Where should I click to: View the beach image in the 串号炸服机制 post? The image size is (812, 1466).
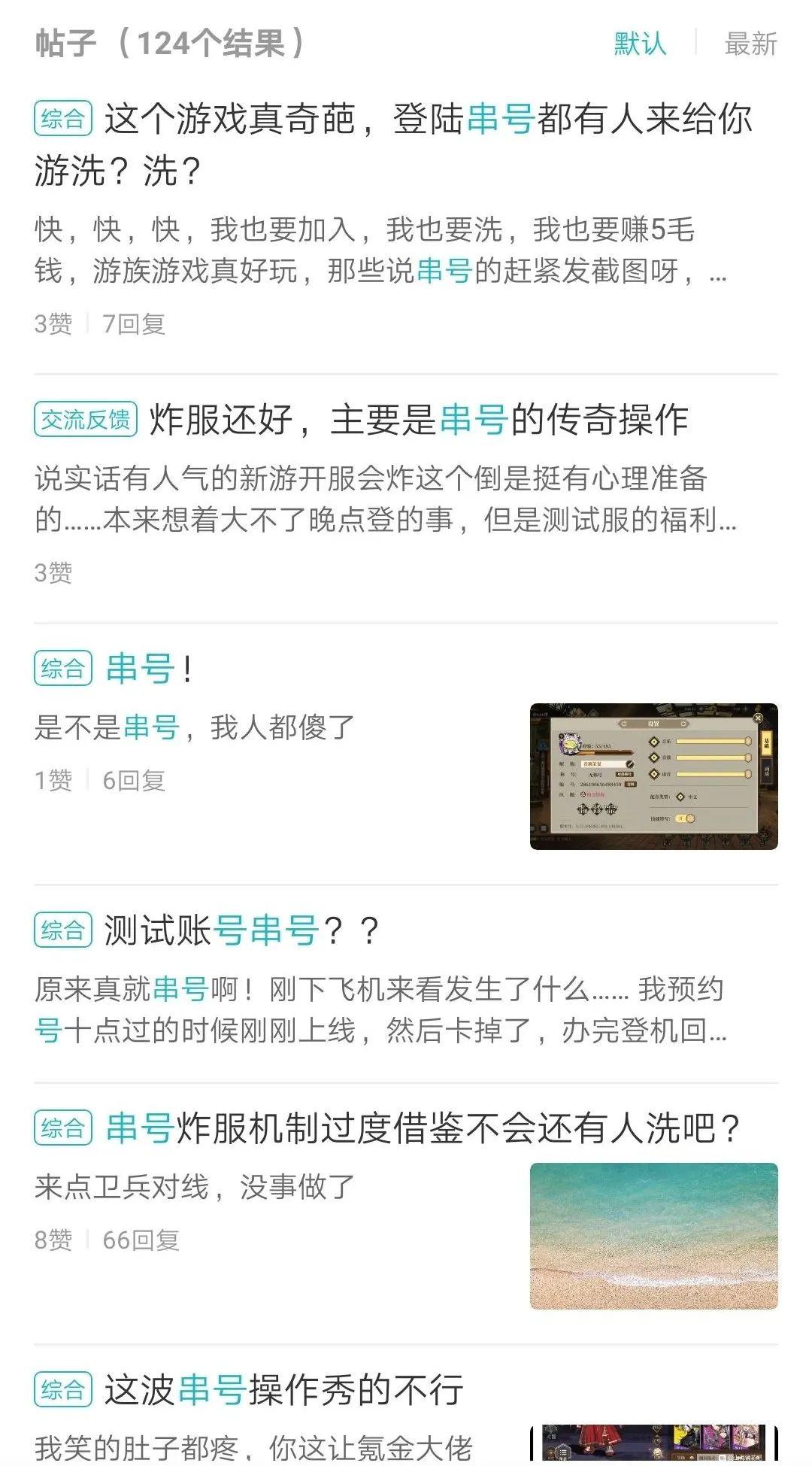click(653, 1236)
